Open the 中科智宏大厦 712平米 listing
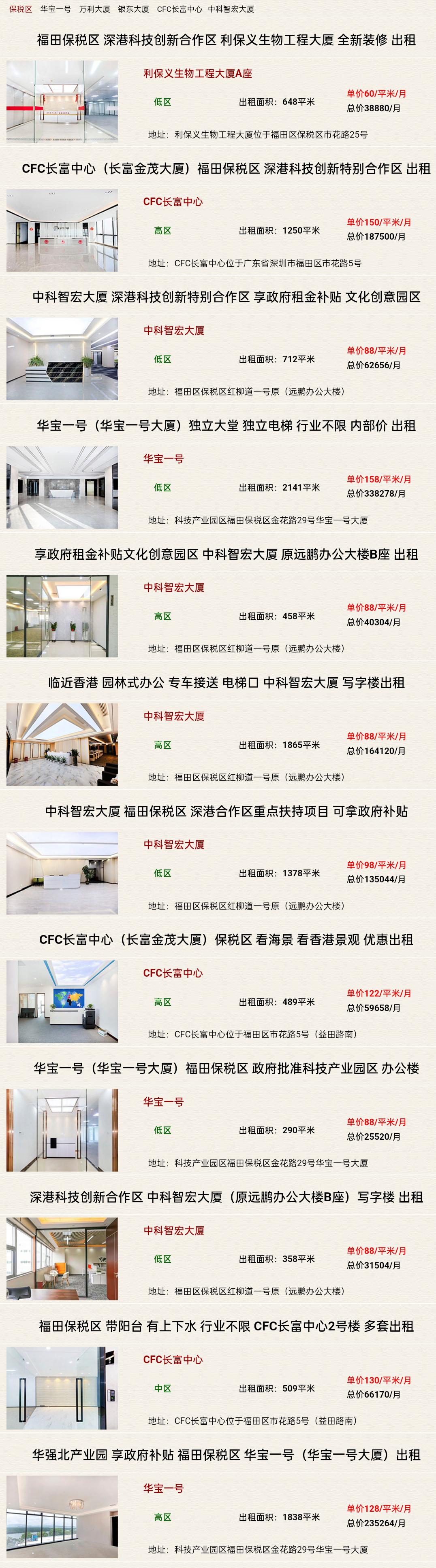436x1568 pixels. pyautogui.click(x=226, y=297)
